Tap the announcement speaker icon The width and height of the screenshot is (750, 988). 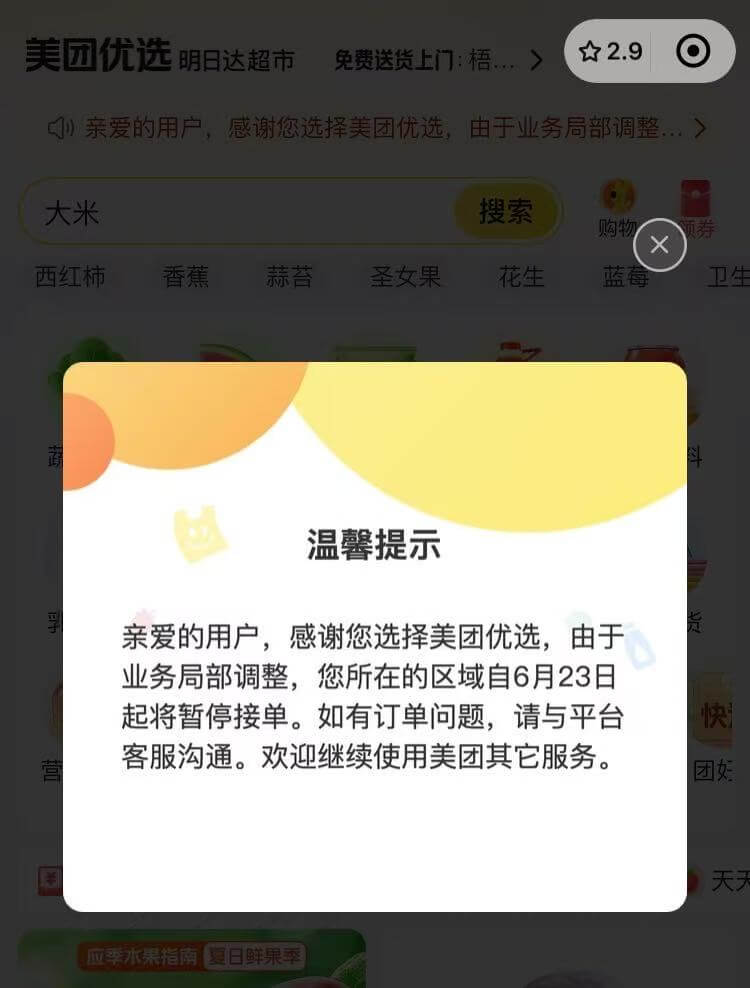[61, 128]
